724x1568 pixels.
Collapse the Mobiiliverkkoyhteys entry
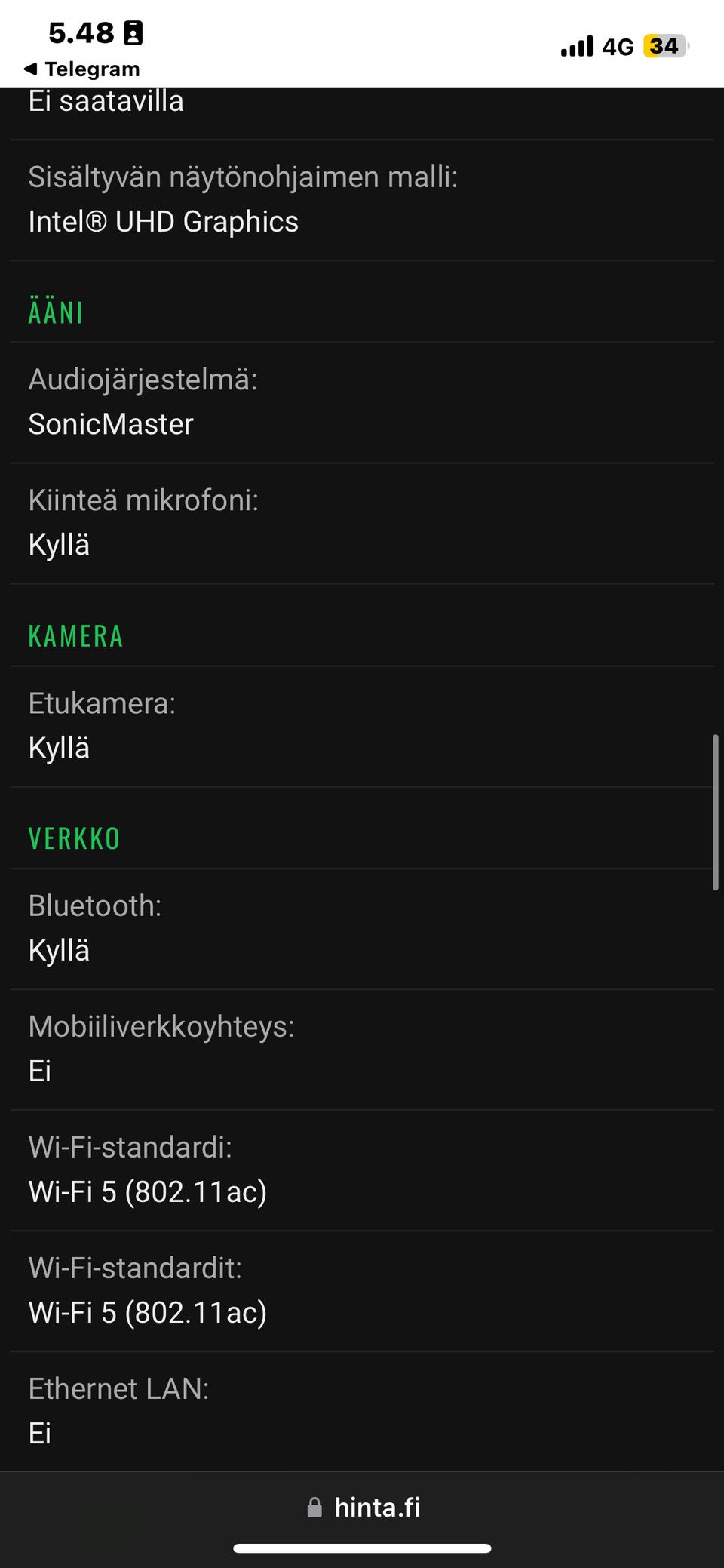(362, 1048)
